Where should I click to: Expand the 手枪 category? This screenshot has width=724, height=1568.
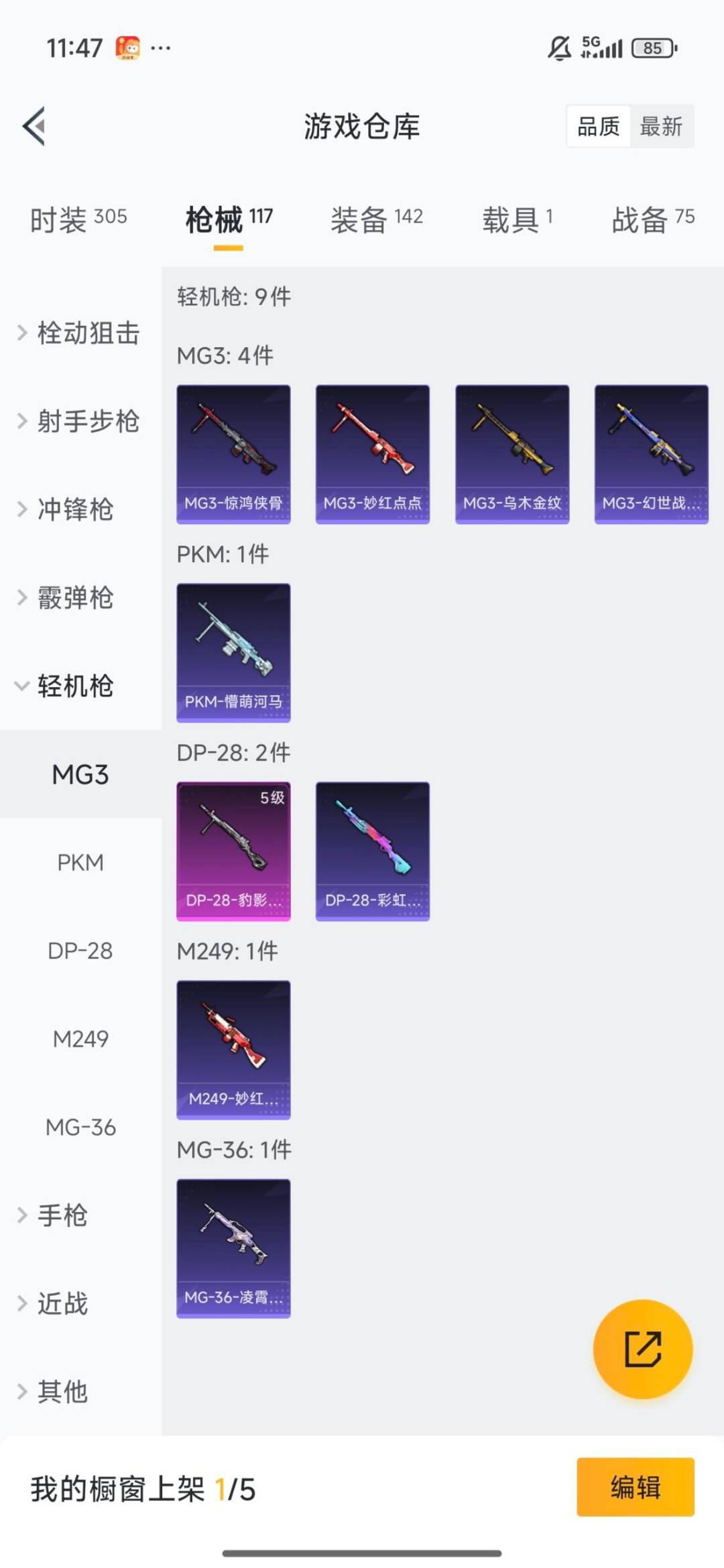pyautogui.click(x=64, y=1215)
